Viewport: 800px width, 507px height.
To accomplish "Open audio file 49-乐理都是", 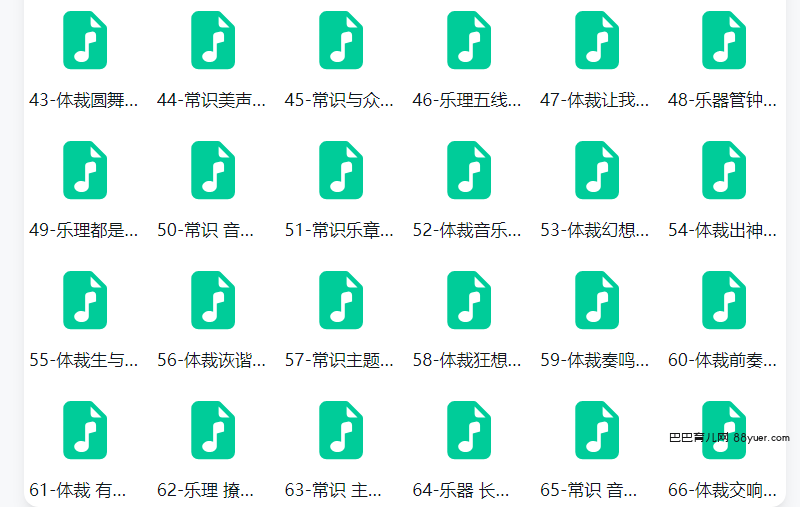I will click(x=85, y=170).
